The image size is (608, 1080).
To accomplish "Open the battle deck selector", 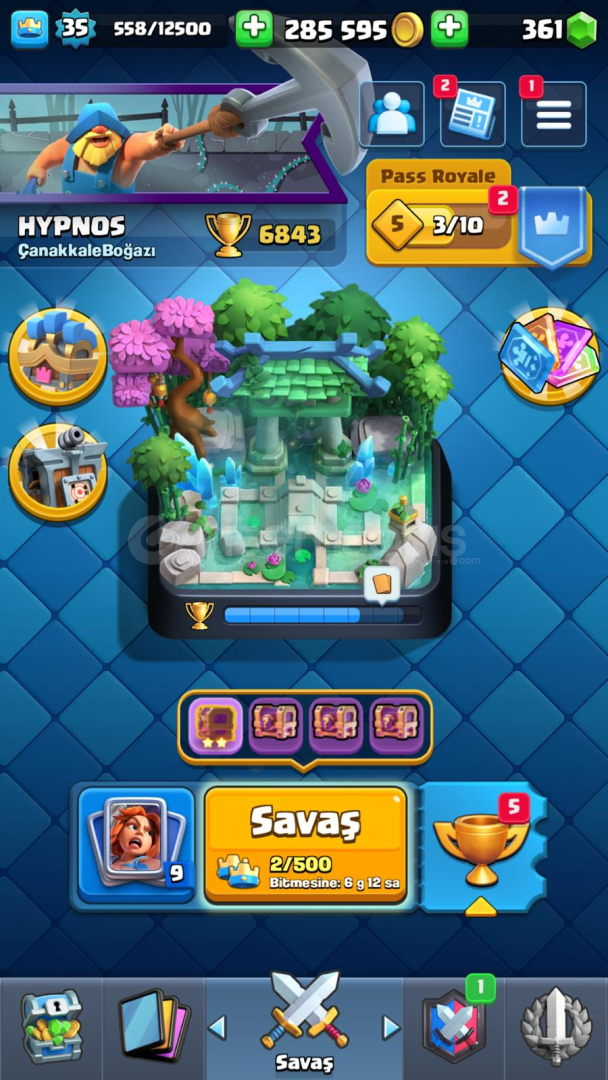I will [x=136, y=845].
